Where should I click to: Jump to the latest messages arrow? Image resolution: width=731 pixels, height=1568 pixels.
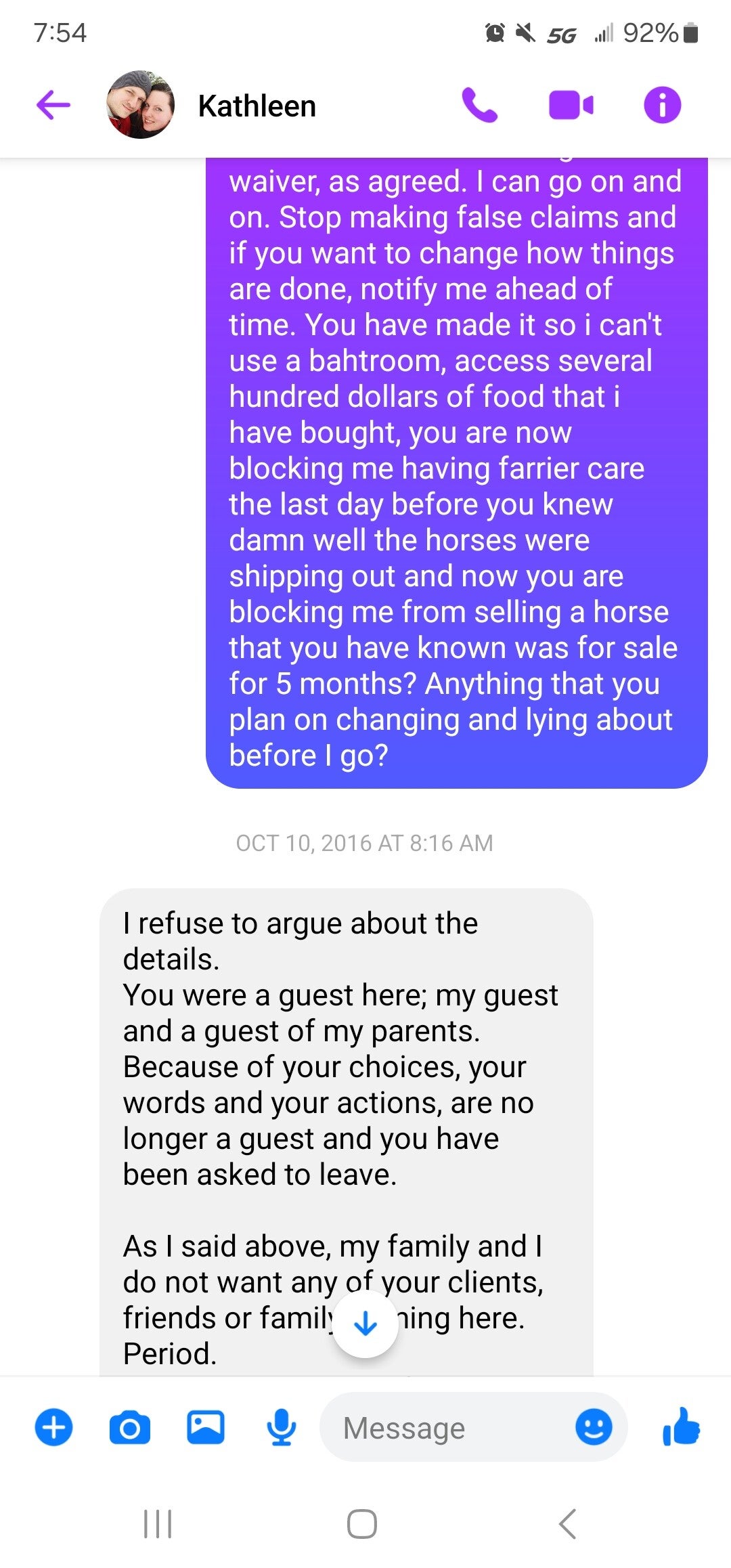pos(365,1324)
